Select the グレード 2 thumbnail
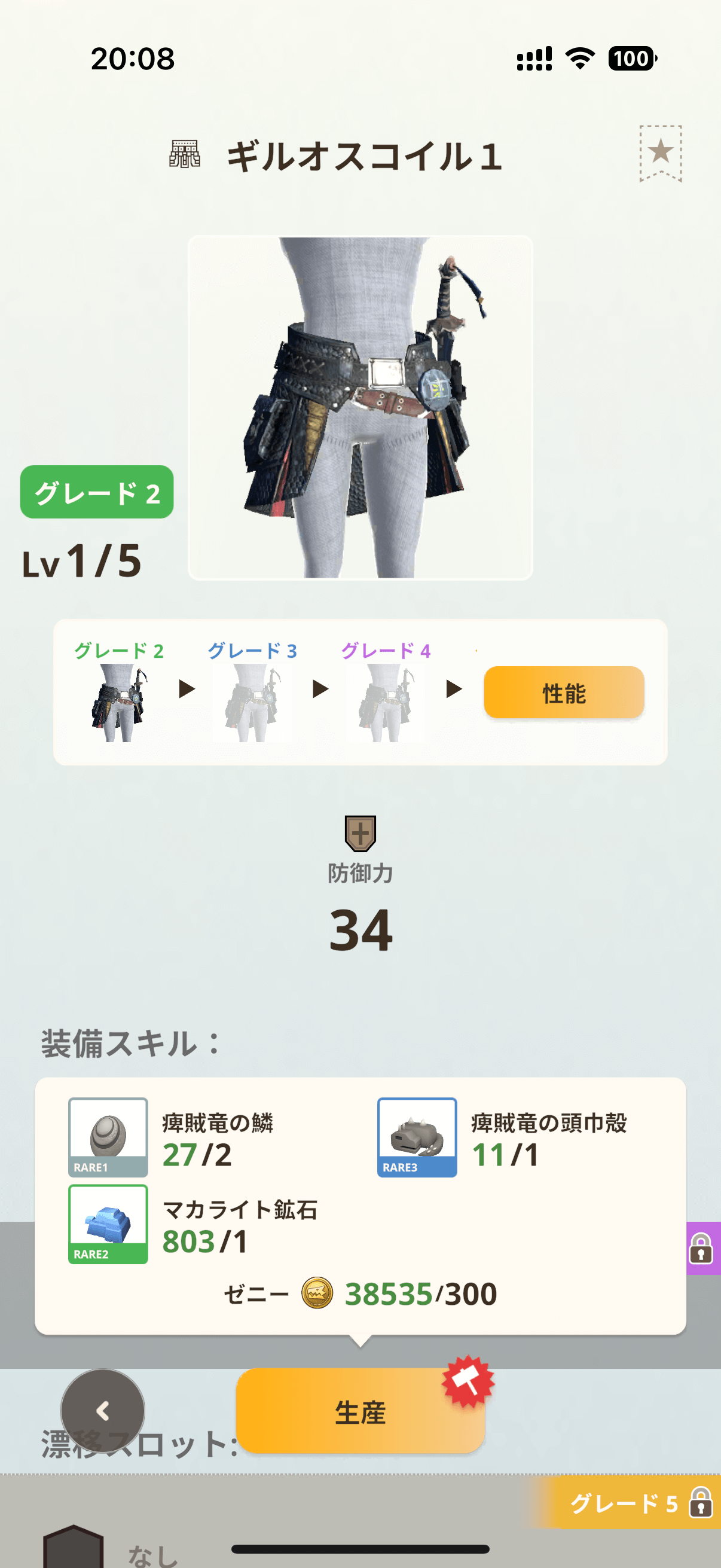This screenshot has height=1568, width=721. point(118,703)
